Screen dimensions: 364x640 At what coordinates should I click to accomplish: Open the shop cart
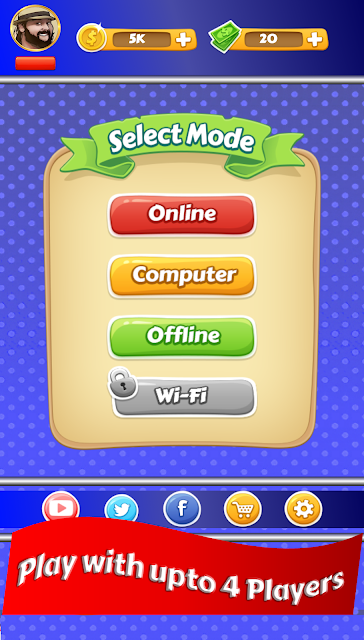[x=243, y=509]
